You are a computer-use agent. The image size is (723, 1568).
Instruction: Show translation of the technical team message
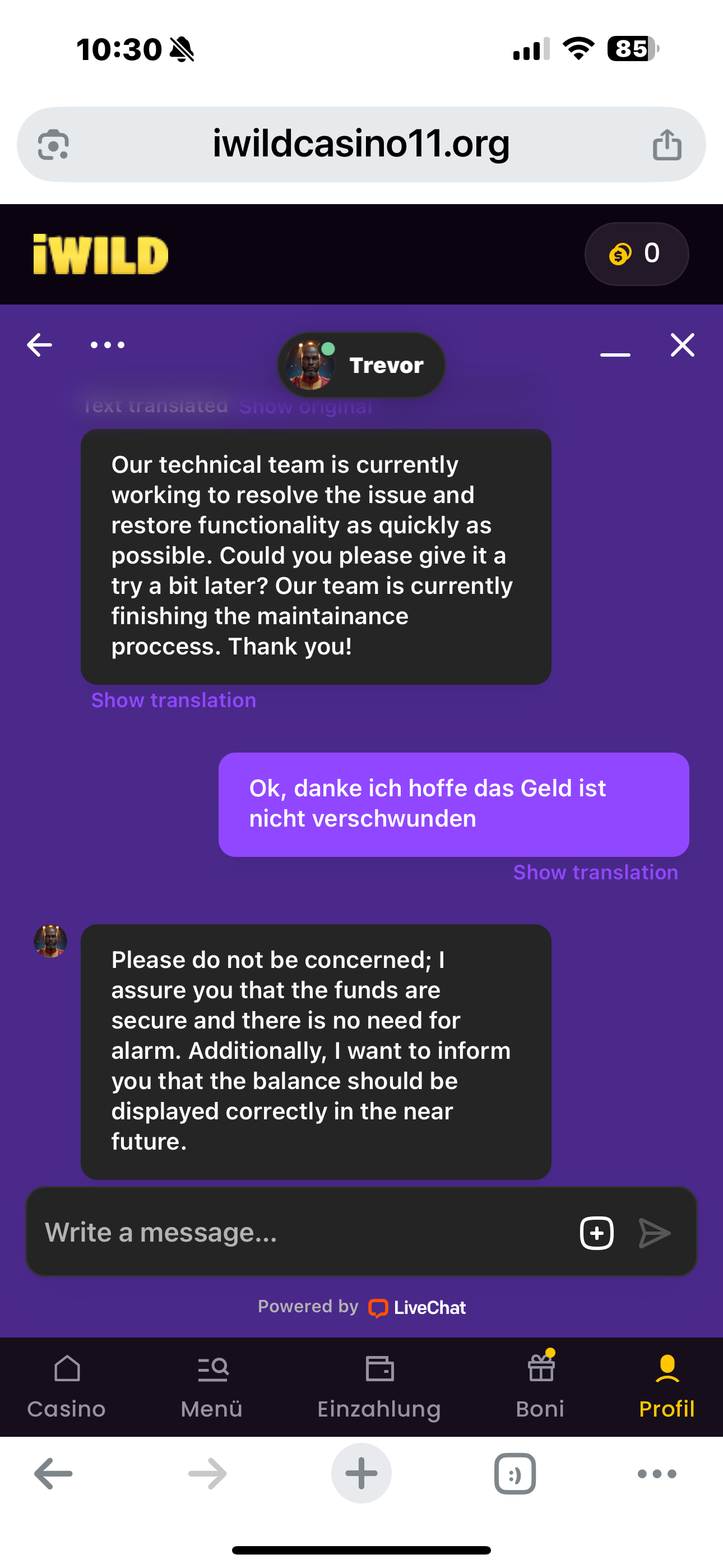pos(173,700)
